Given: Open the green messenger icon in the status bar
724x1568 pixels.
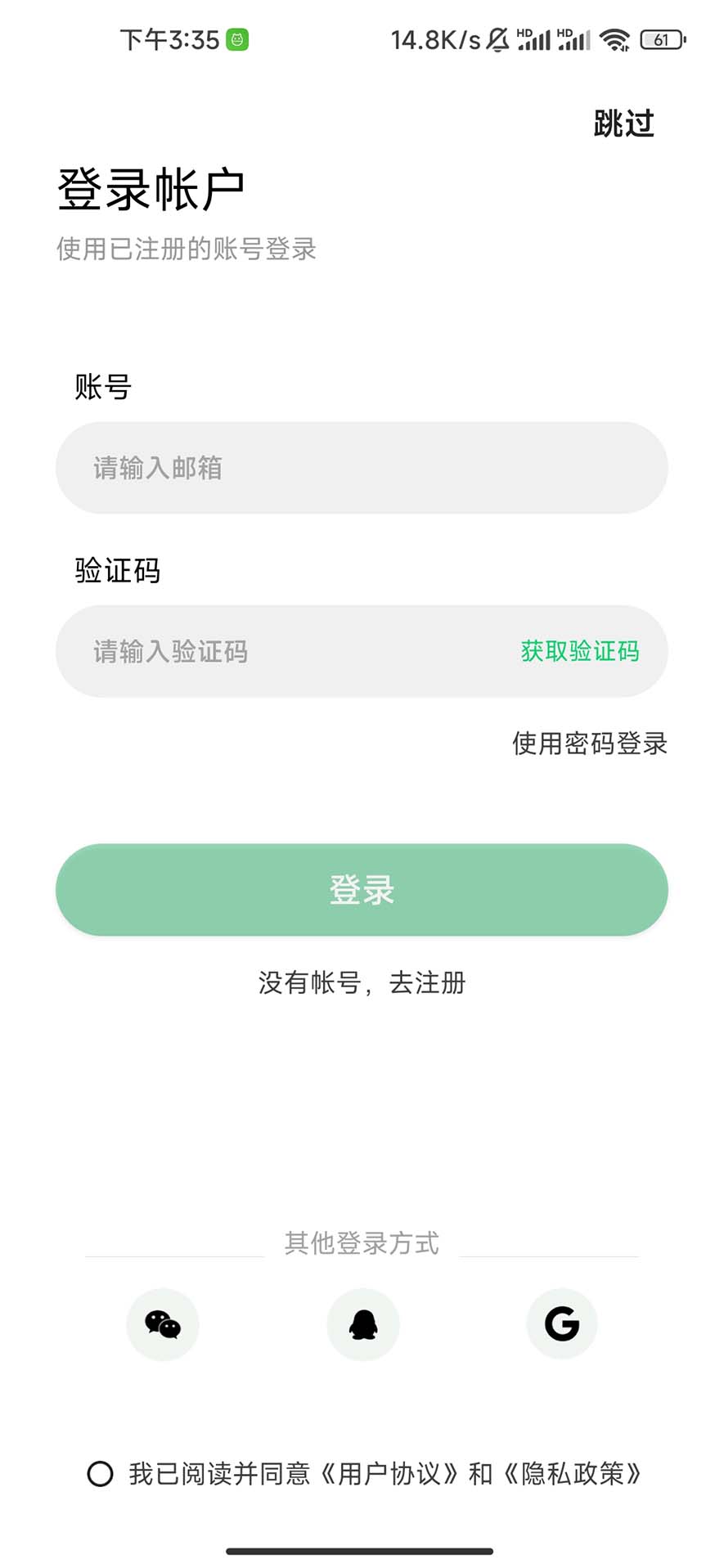Looking at the screenshot, I should pos(236,38).
